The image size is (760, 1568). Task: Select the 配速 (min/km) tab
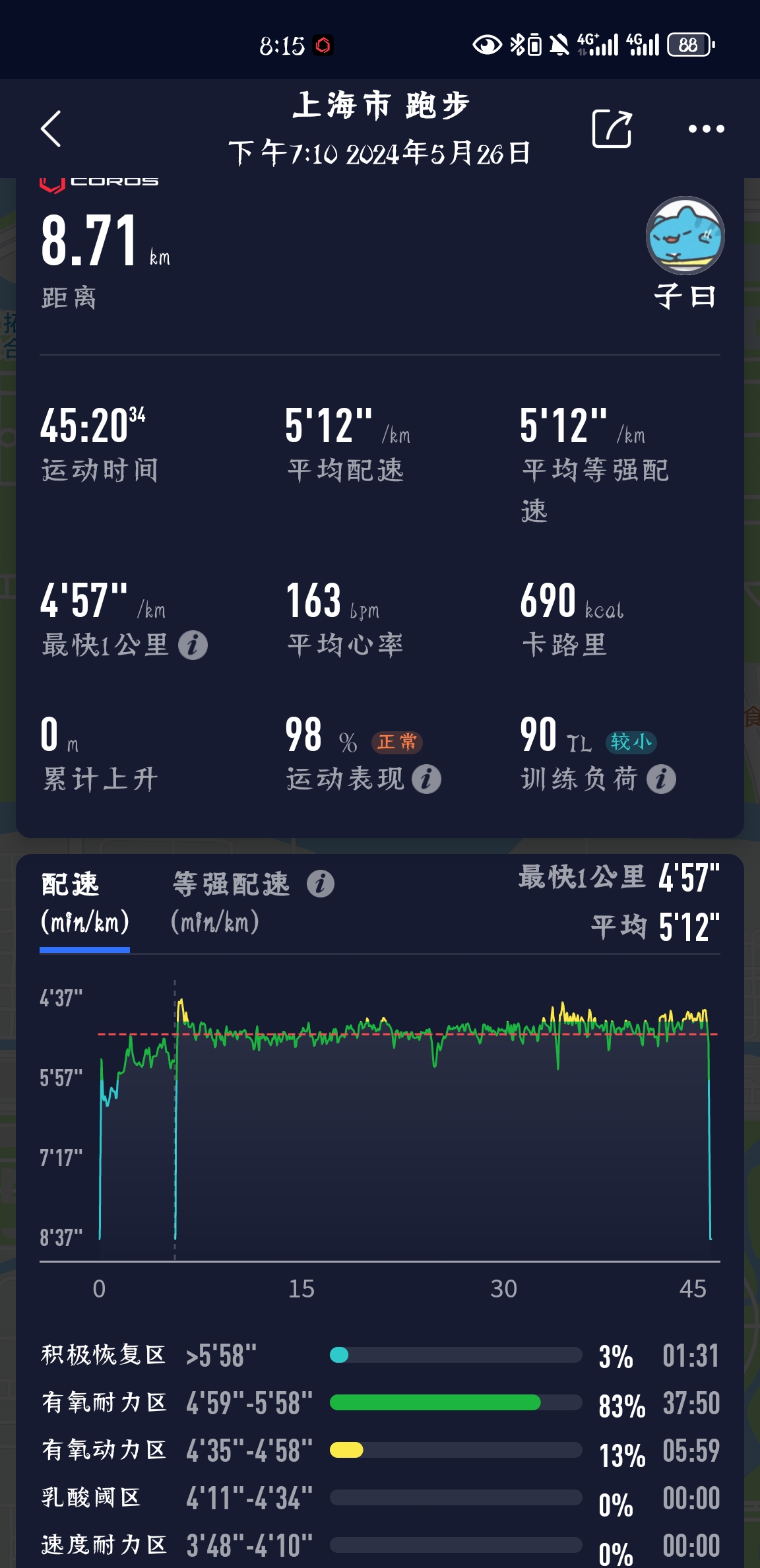pyautogui.click(x=85, y=901)
